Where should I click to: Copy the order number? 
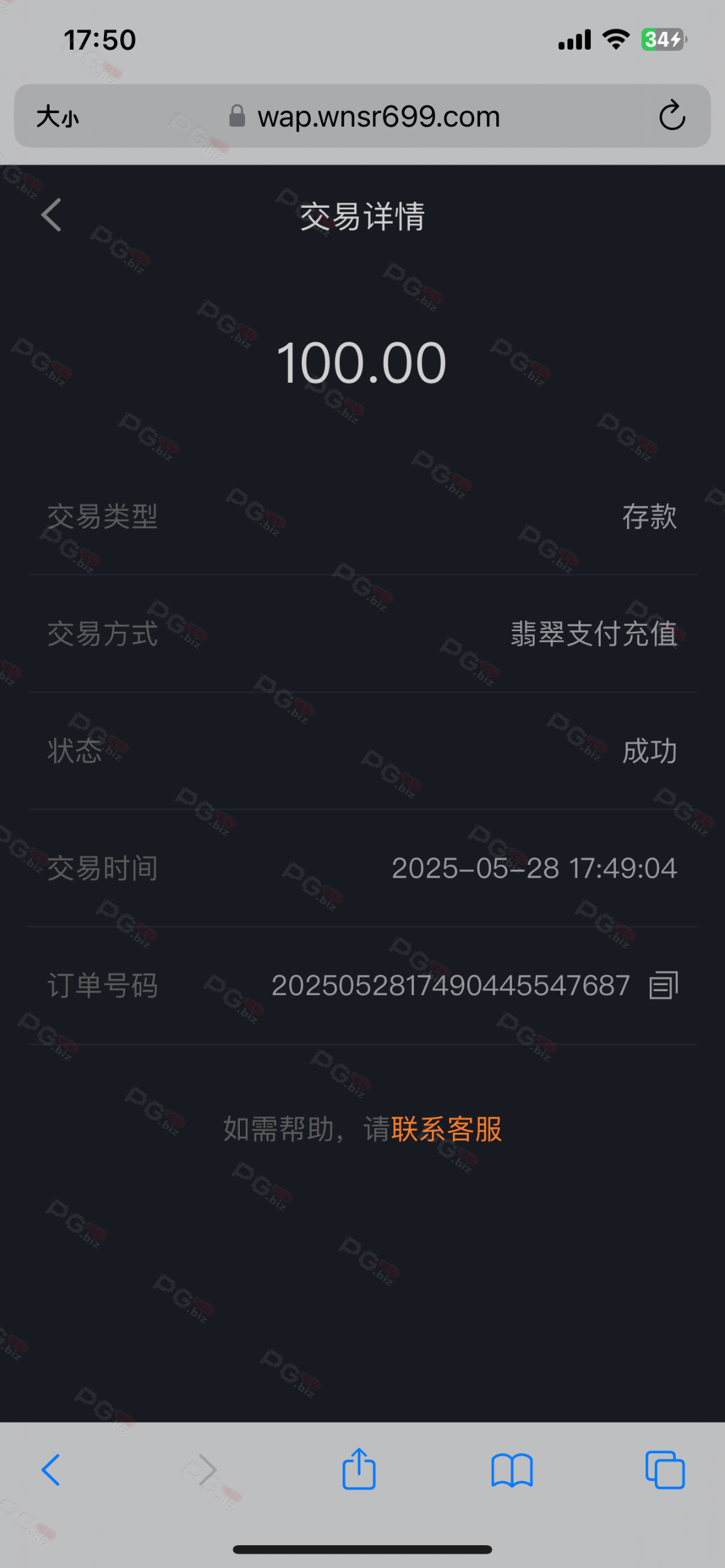pyautogui.click(x=664, y=985)
